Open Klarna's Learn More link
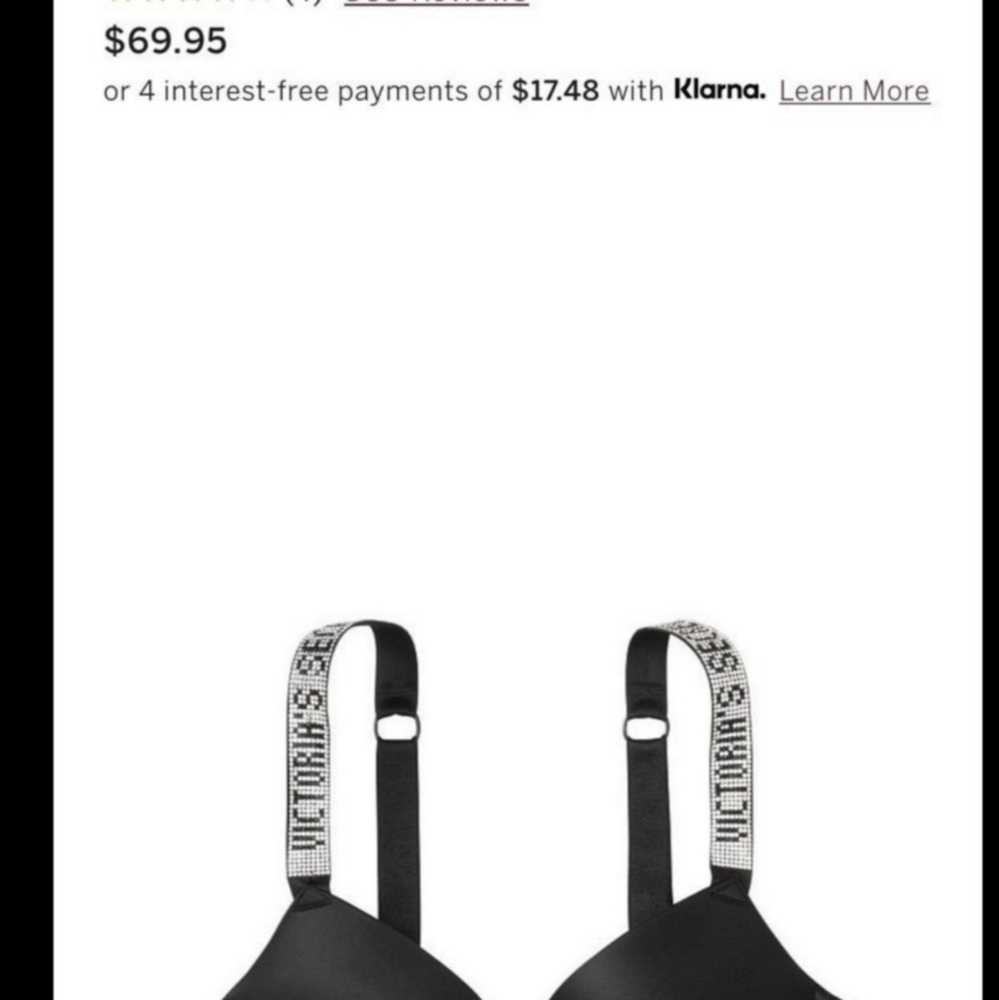 click(x=854, y=91)
